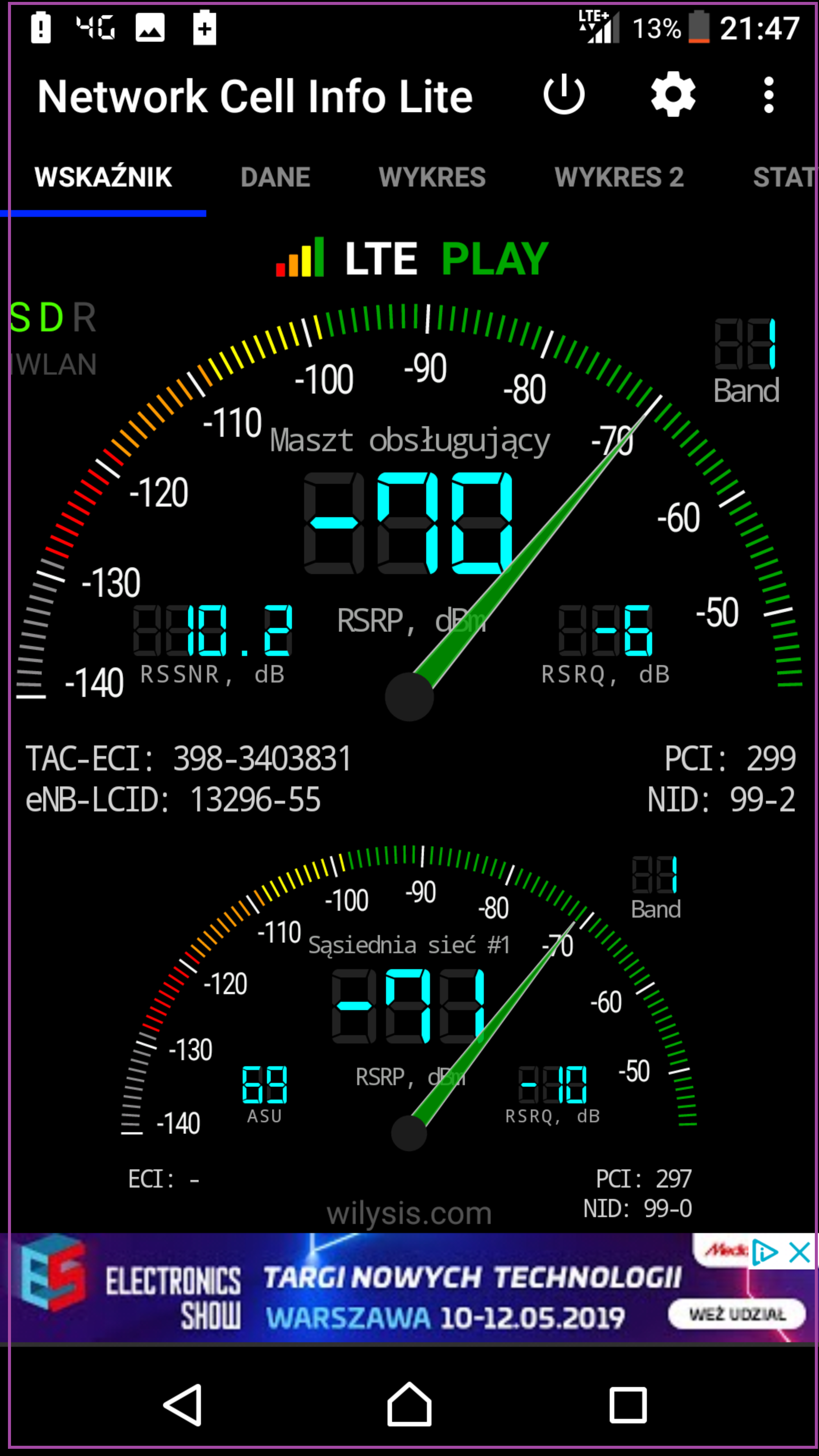Open the settings gear
819x1456 pixels.
(x=673, y=94)
